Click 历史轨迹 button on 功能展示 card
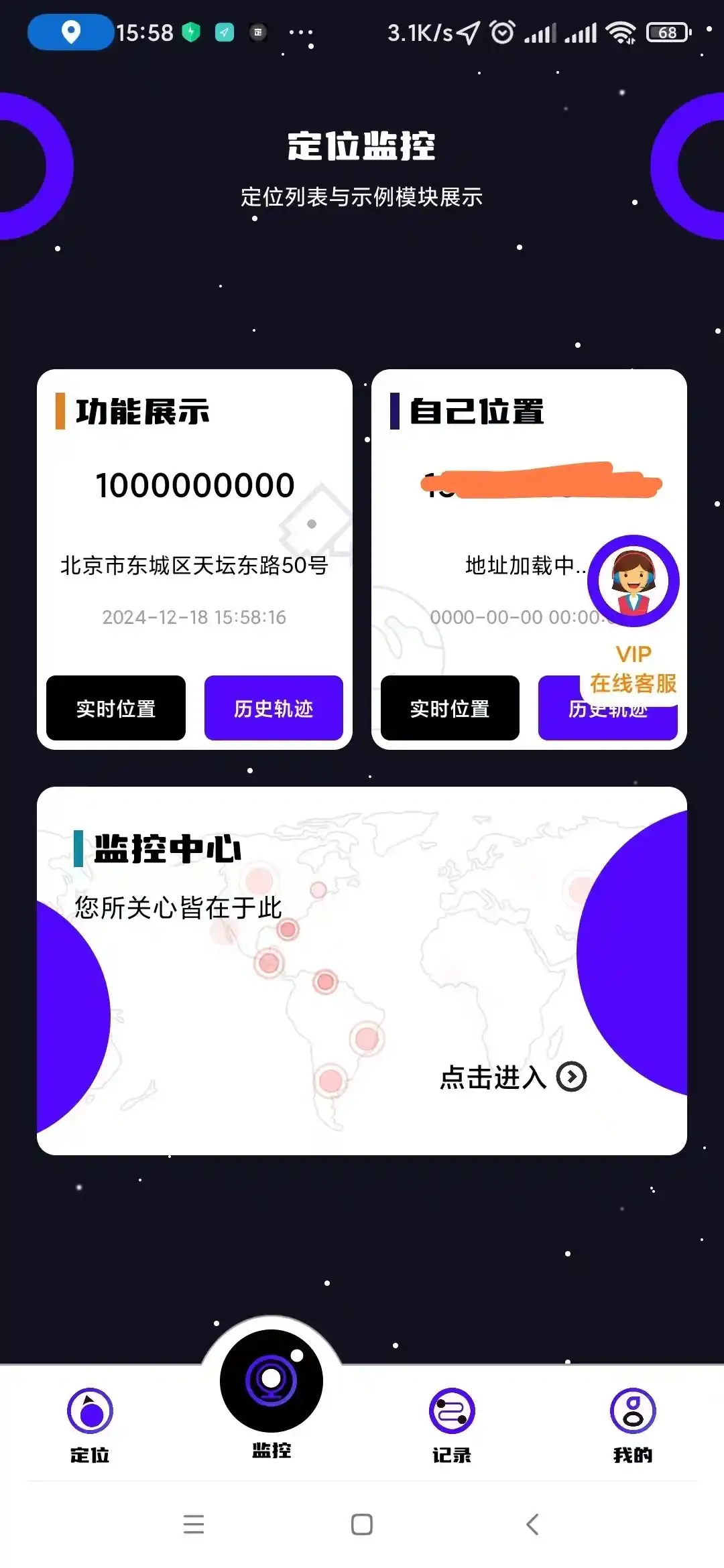The height and width of the screenshot is (1568, 724). click(274, 708)
